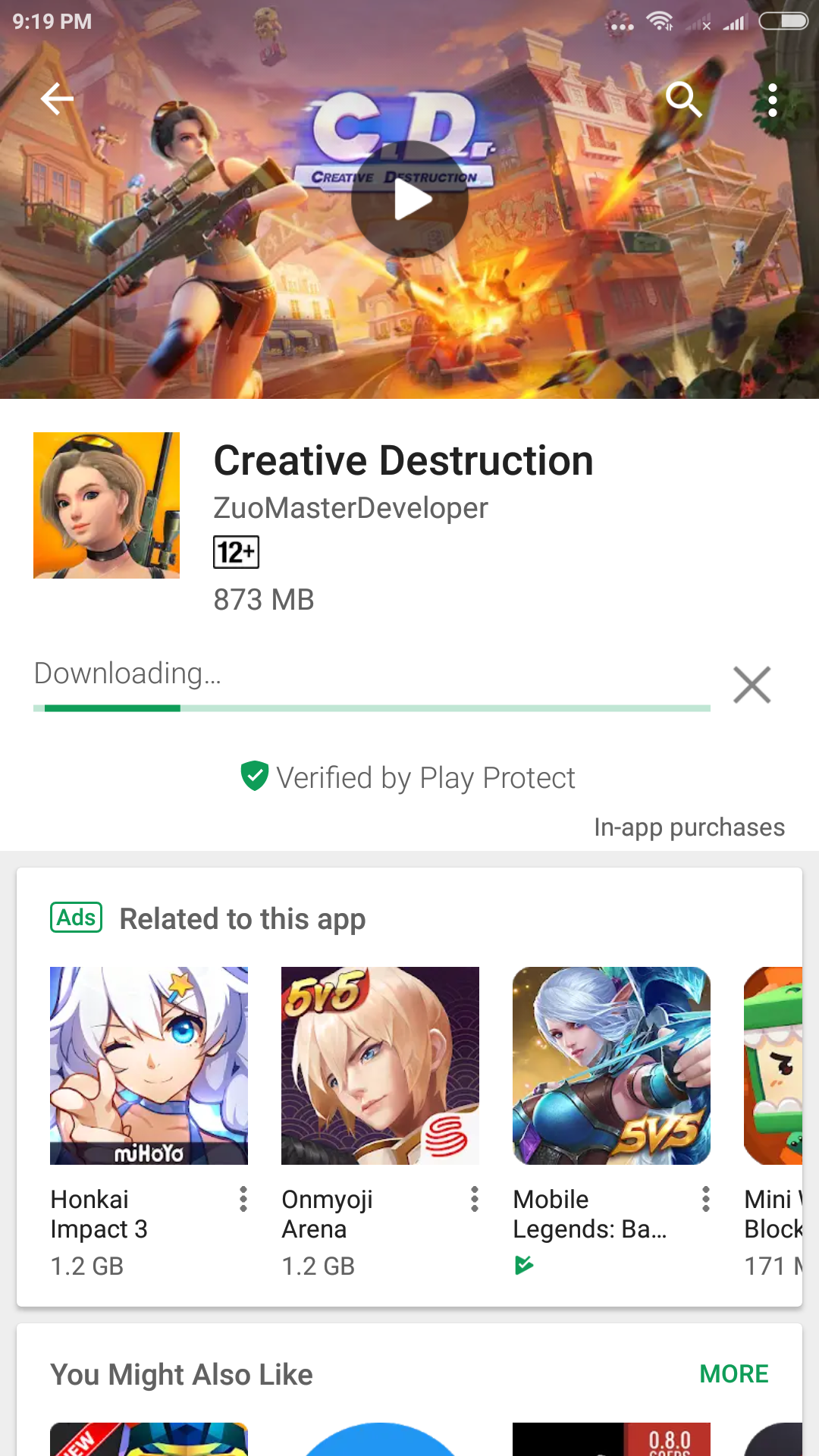Screen dimensions: 819x1456
Task: Open options menu for Honkai Impact 3
Action: (x=243, y=1199)
